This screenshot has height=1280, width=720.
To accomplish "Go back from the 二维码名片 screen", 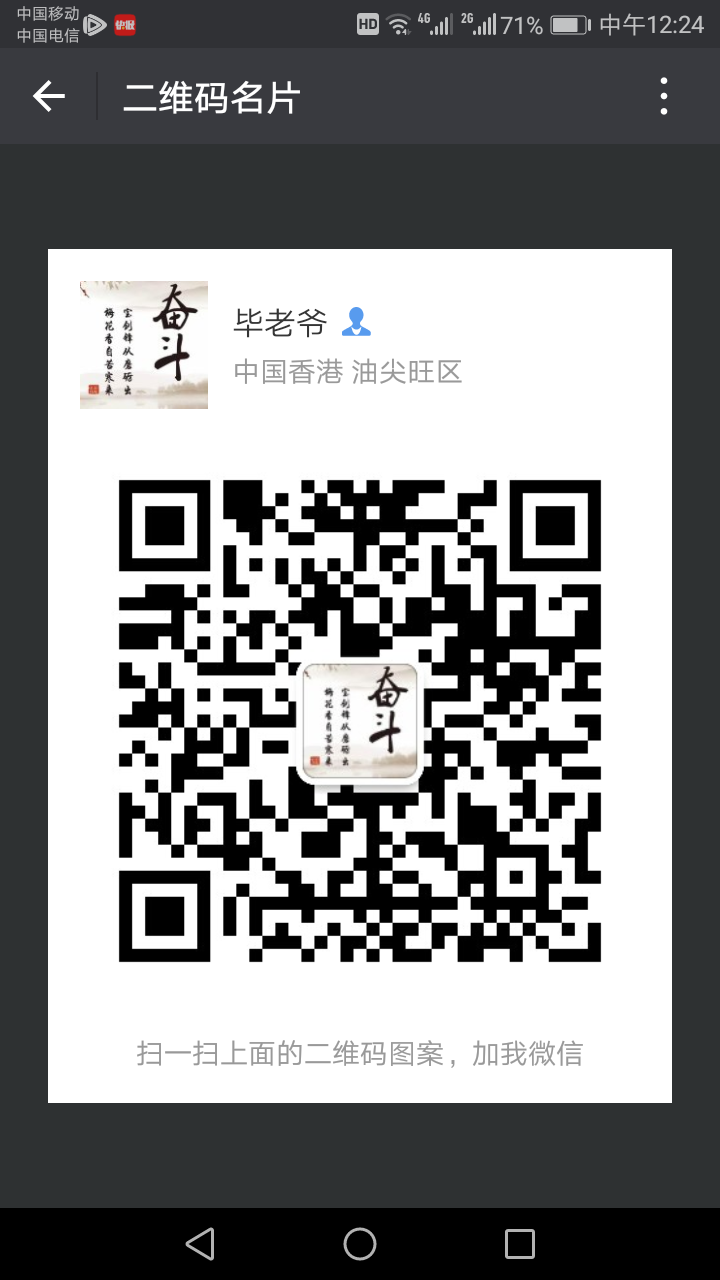I will tap(48, 96).
